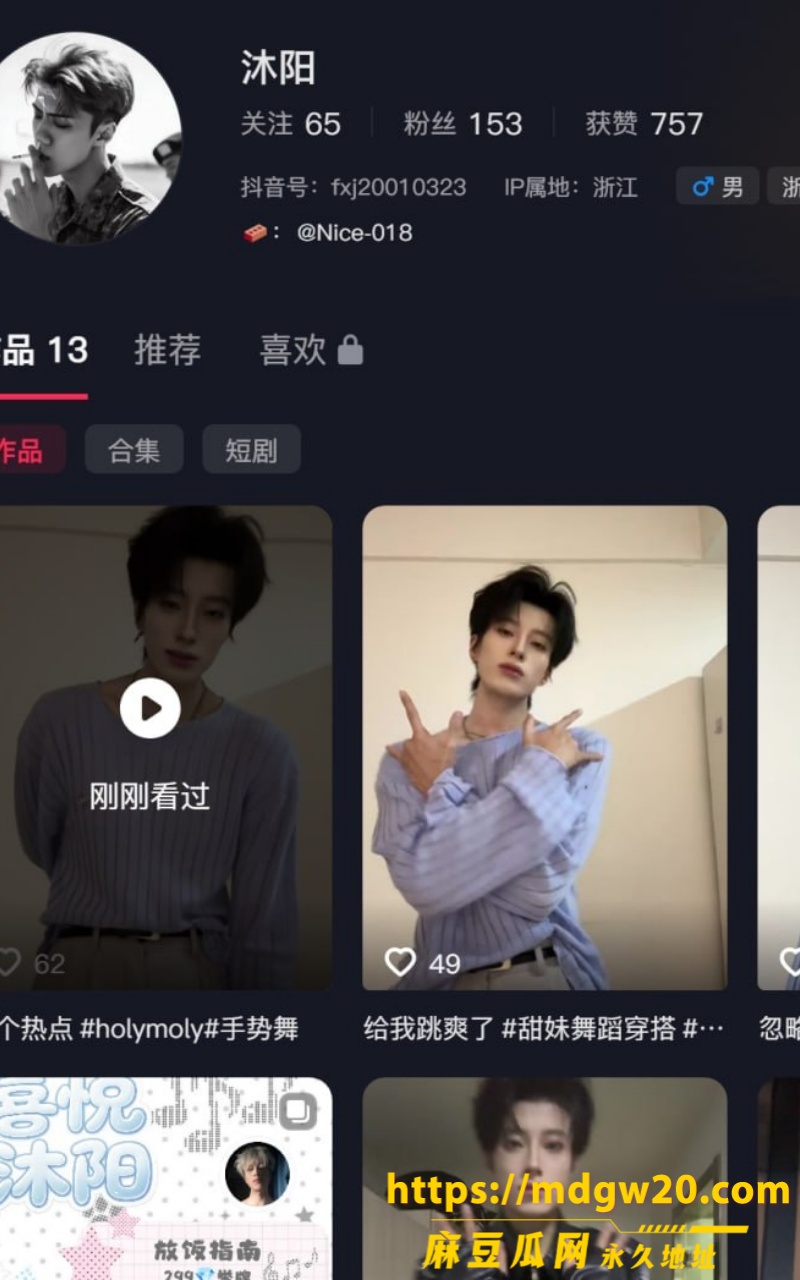Select the 短剧 filter chip
This screenshot has width=800, height=1280.
point(251,449)
